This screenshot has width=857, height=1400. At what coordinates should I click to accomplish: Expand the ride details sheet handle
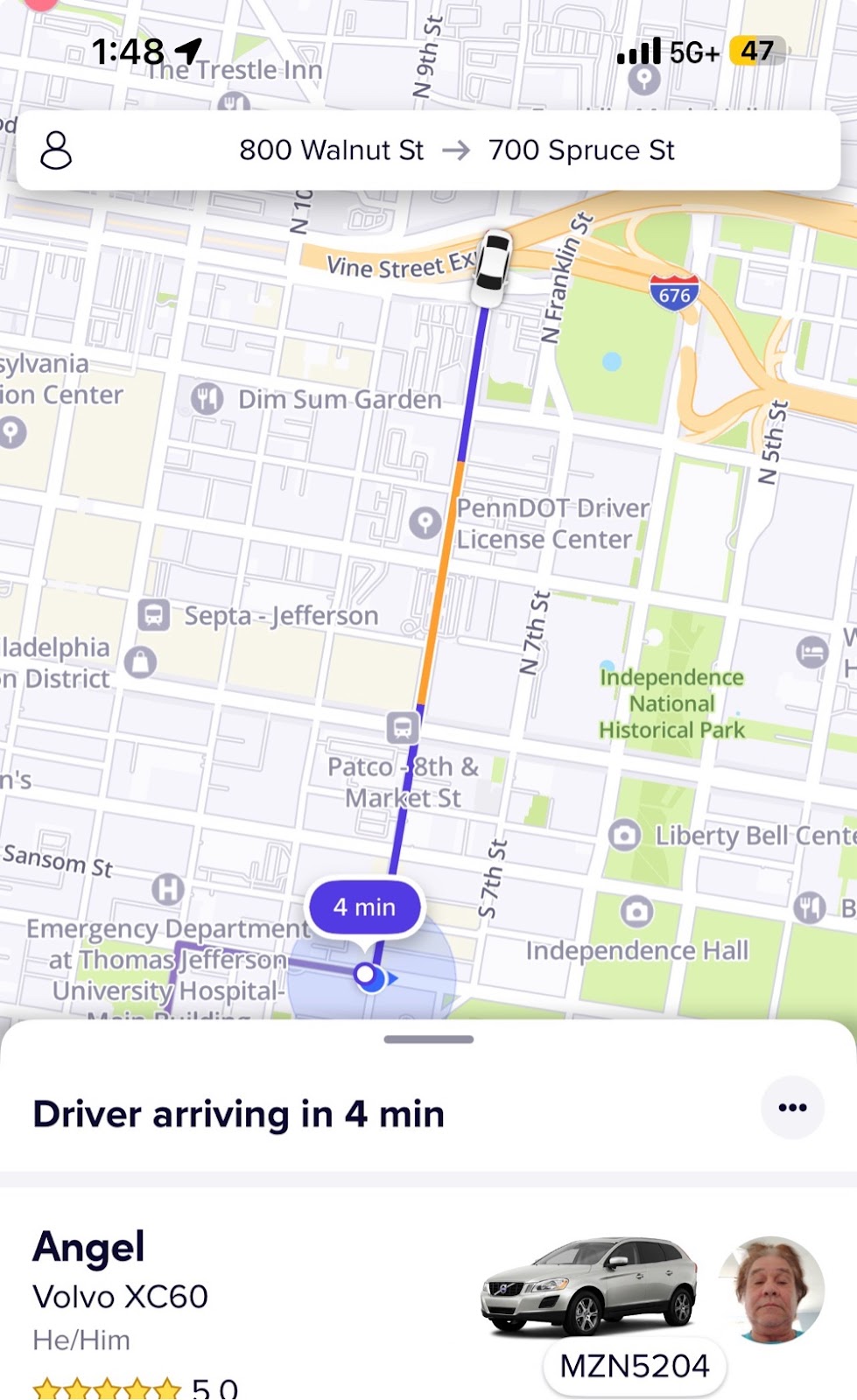point(429,1039)
